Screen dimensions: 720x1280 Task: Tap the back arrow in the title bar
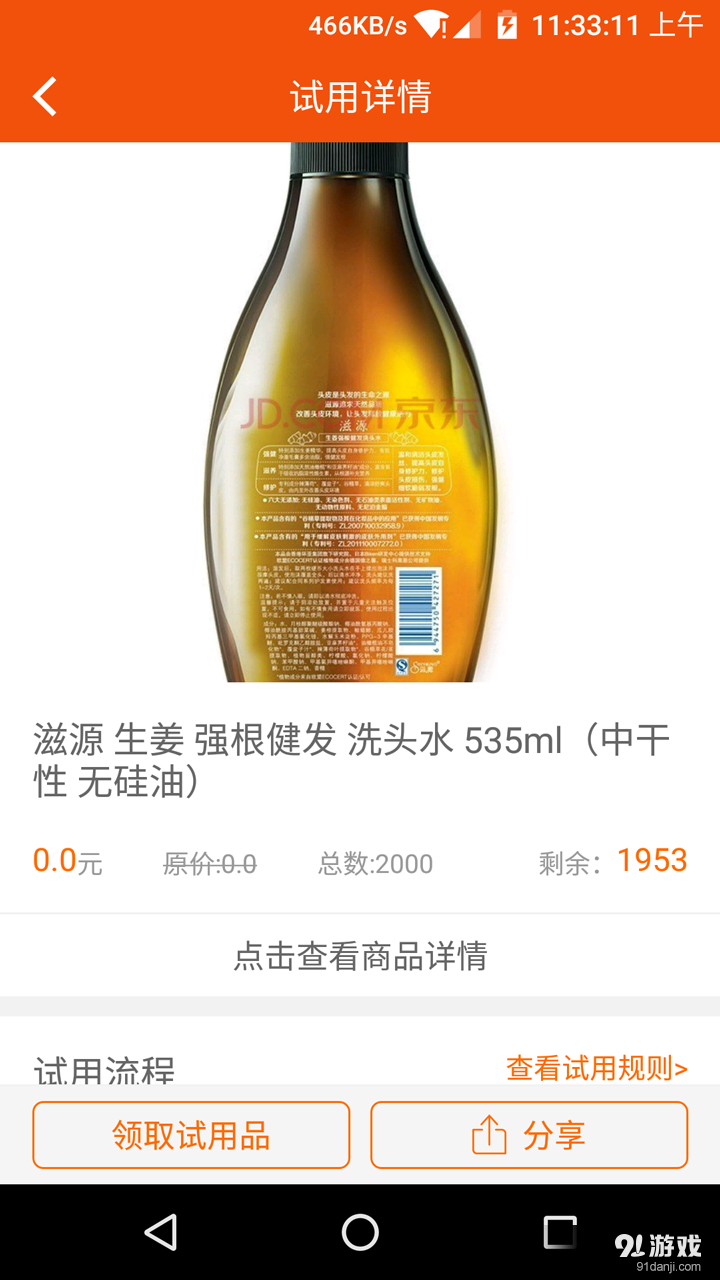point(42,95)
